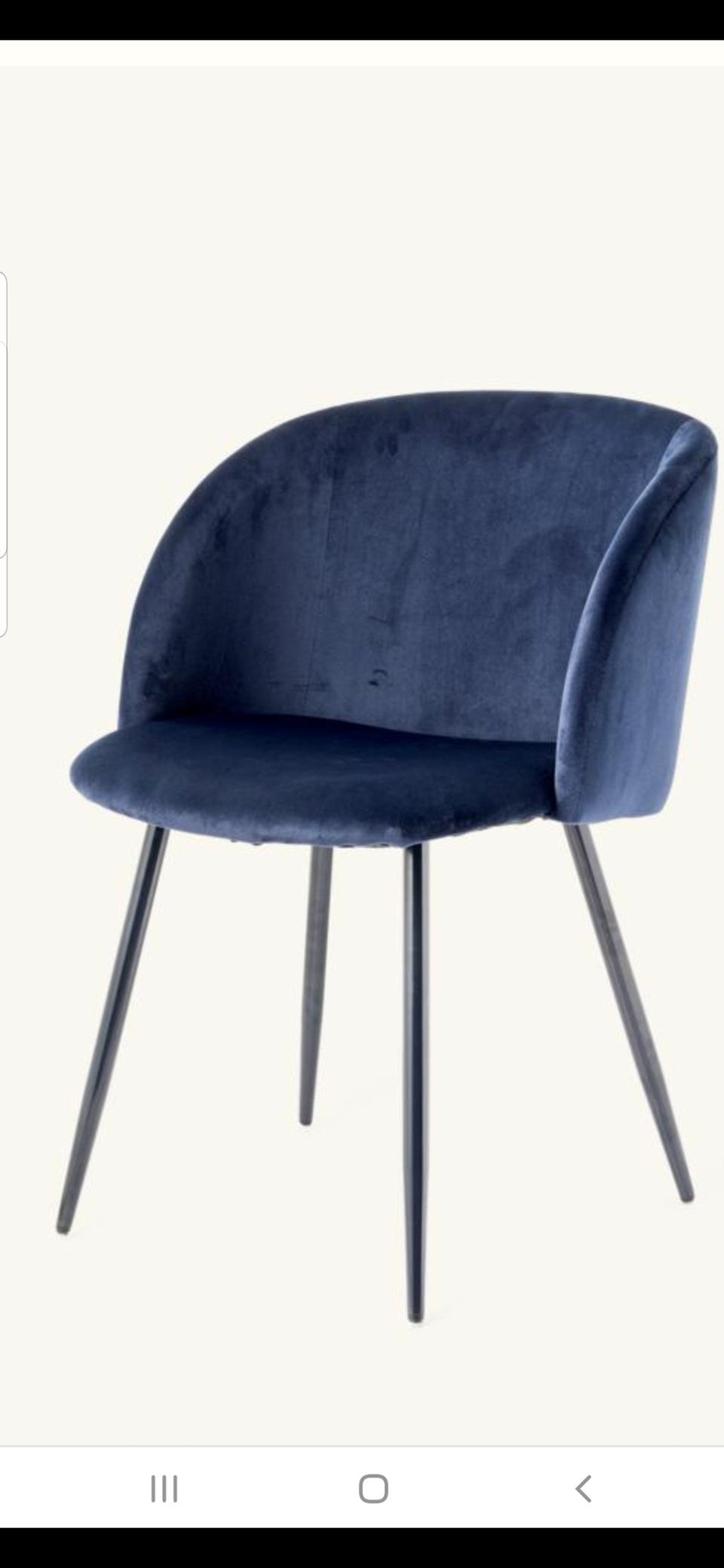Image resolution: width=724 pixels, height=1568 pixels.
Task: Go back using the navigation bar arrow
Action: (582, 1489)
